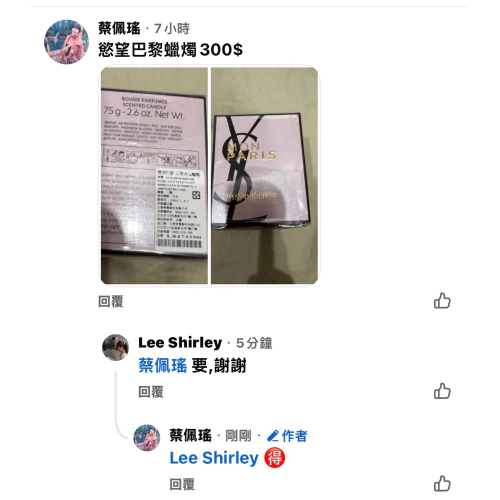Tap the blue 蔡佩瑤 mention in Lee Shirley's reply
The width and height of the screenshot is (500, 500).
pos(162,366)
